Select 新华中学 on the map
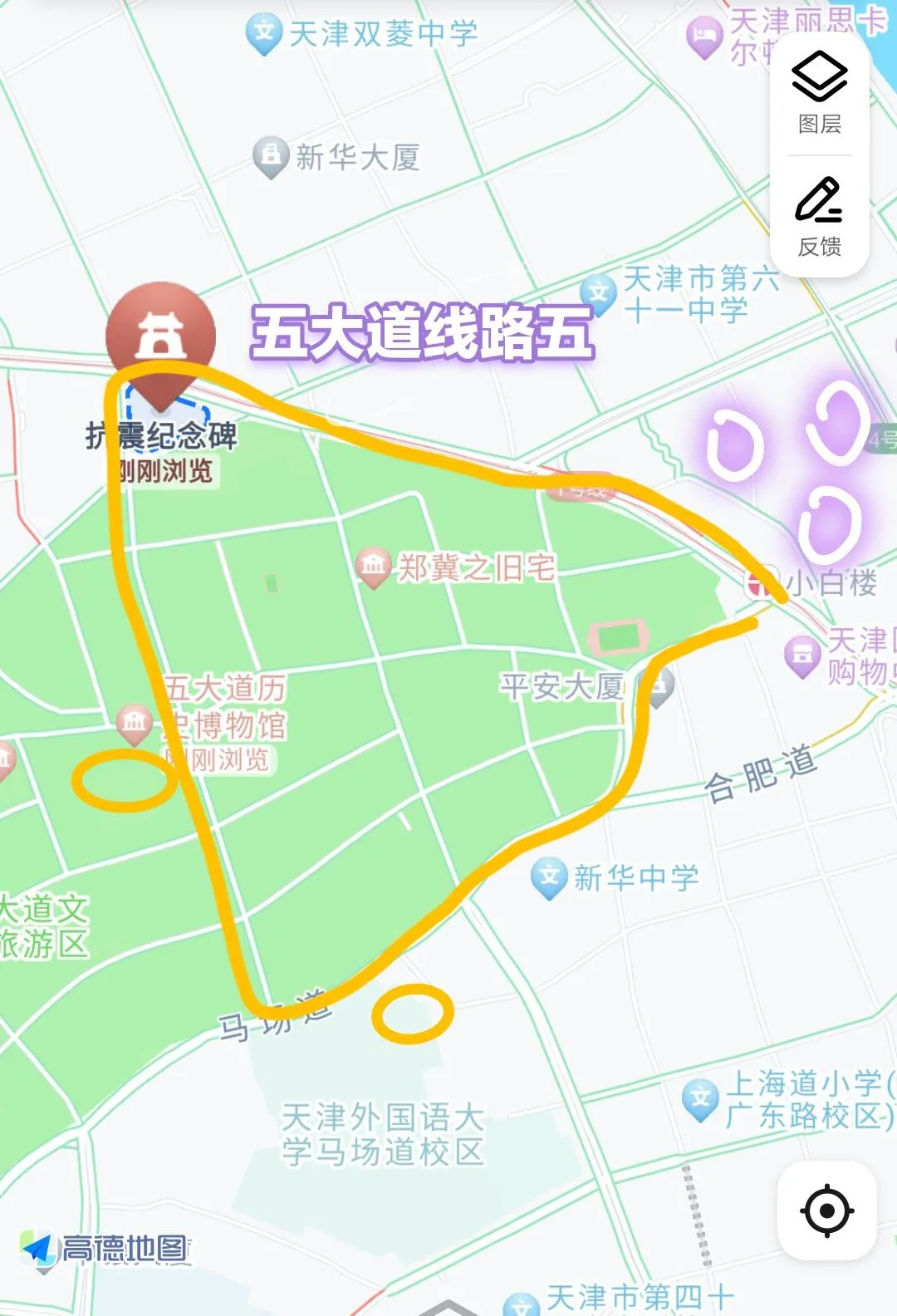 click(x=549, y=877)
